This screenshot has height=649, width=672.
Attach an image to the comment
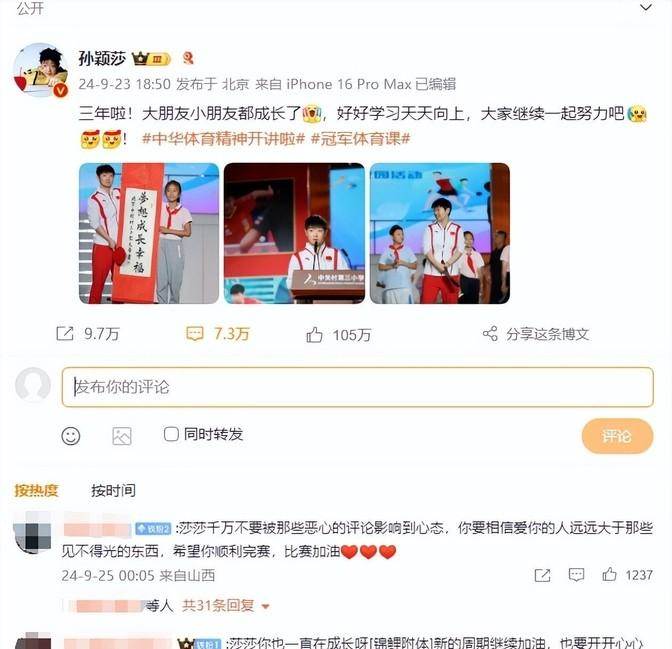click(122, 435)
